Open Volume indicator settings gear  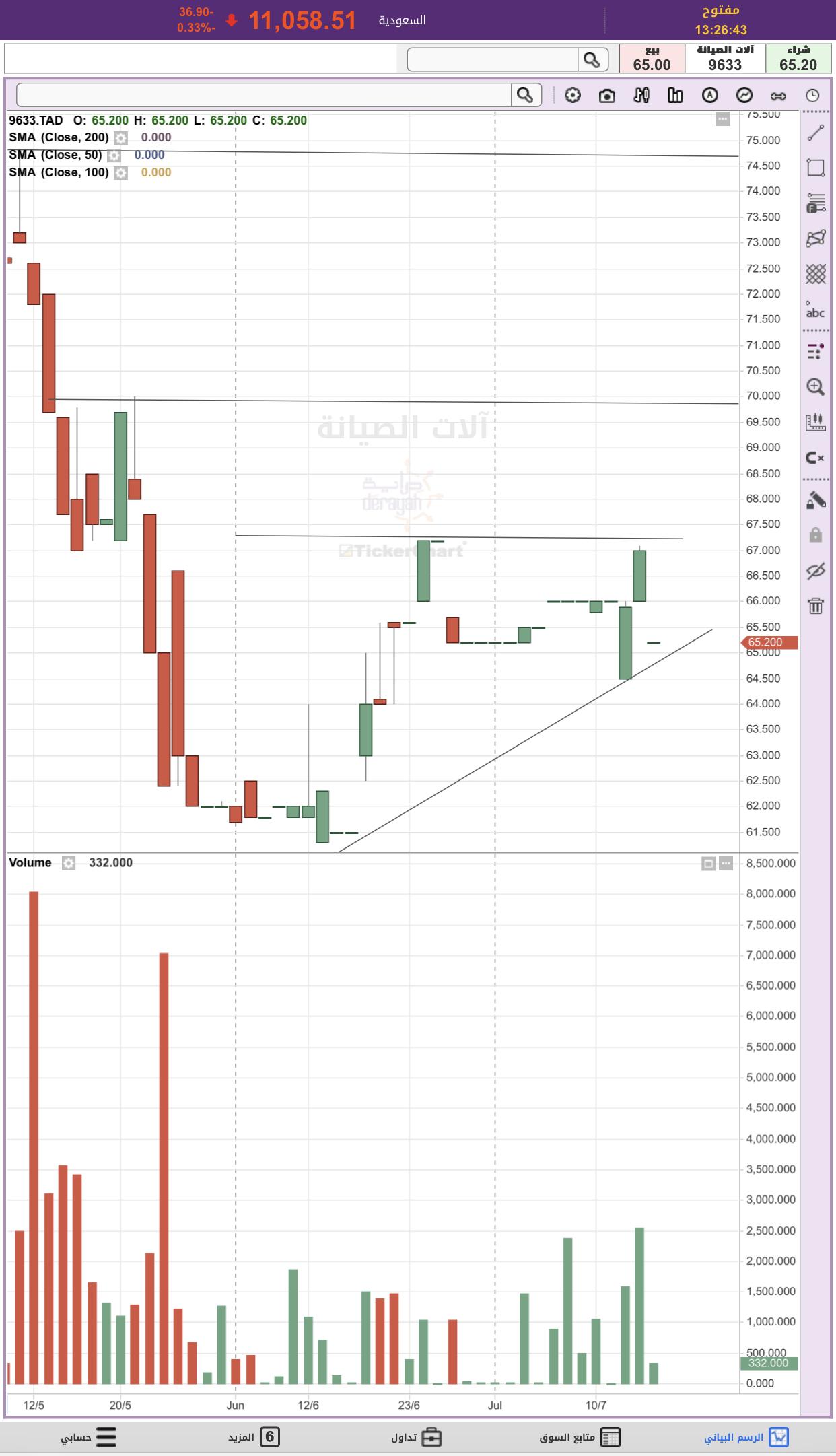pos(69,863)
